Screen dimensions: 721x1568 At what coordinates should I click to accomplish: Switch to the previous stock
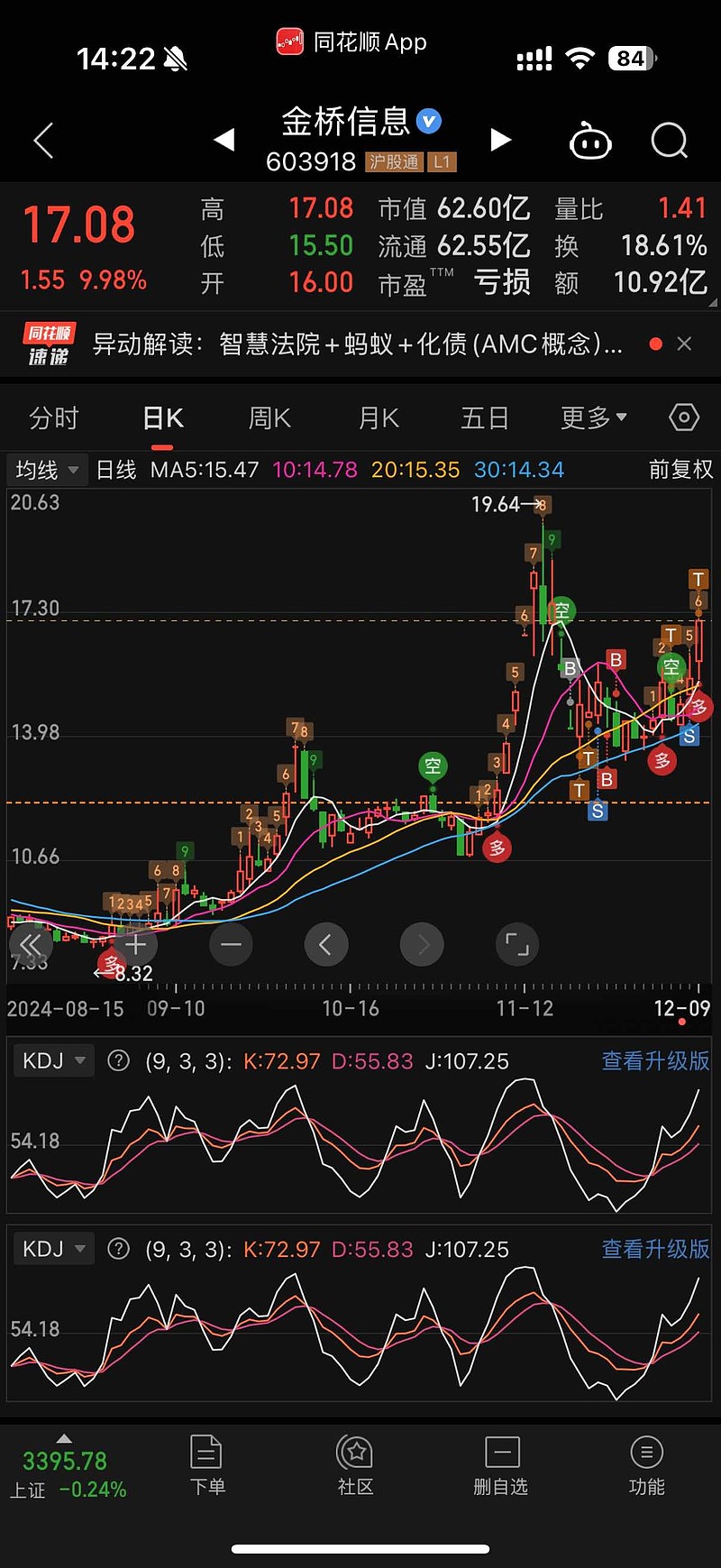point(224,140)
